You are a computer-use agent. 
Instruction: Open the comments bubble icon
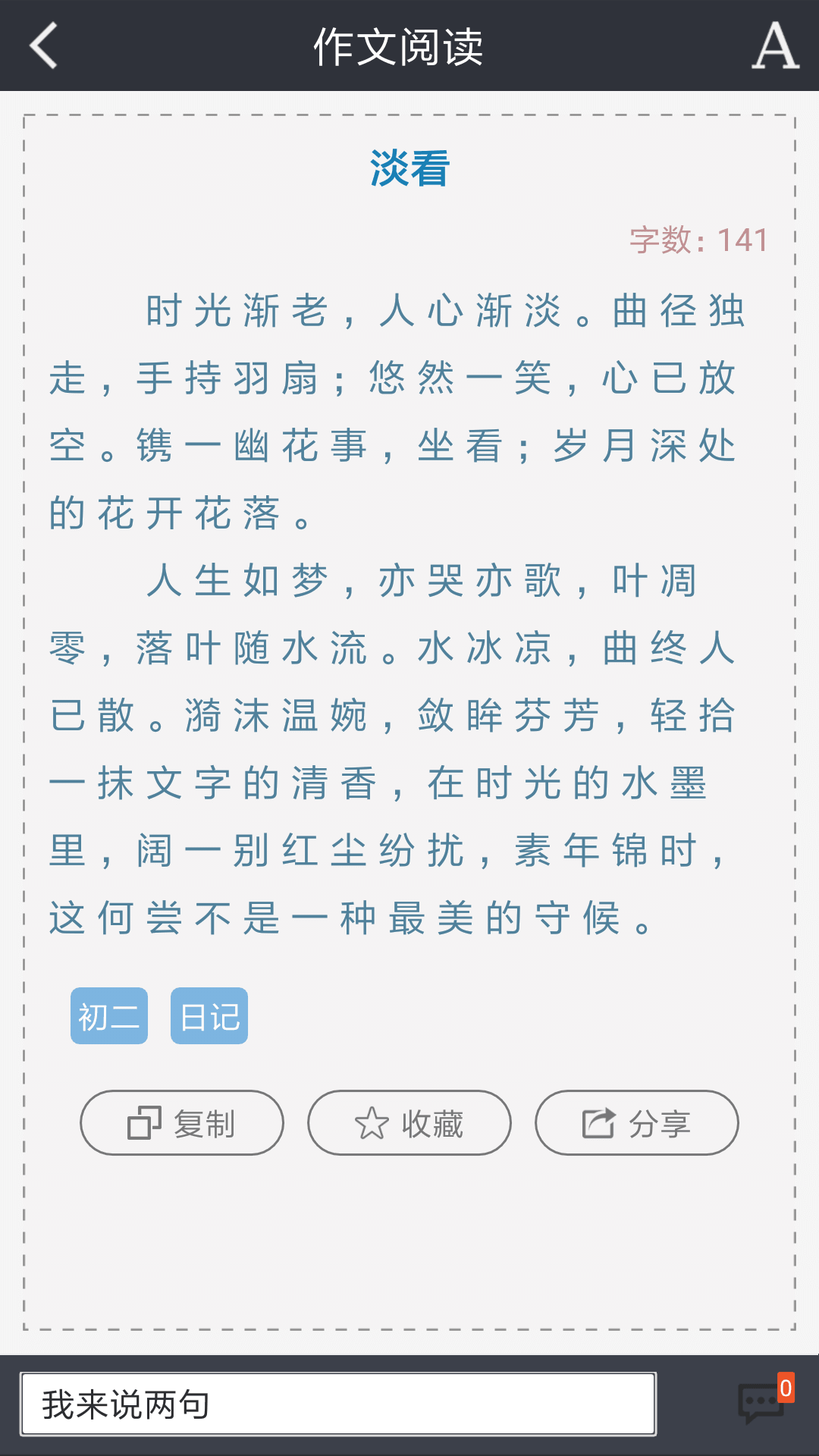[763, 1402]
